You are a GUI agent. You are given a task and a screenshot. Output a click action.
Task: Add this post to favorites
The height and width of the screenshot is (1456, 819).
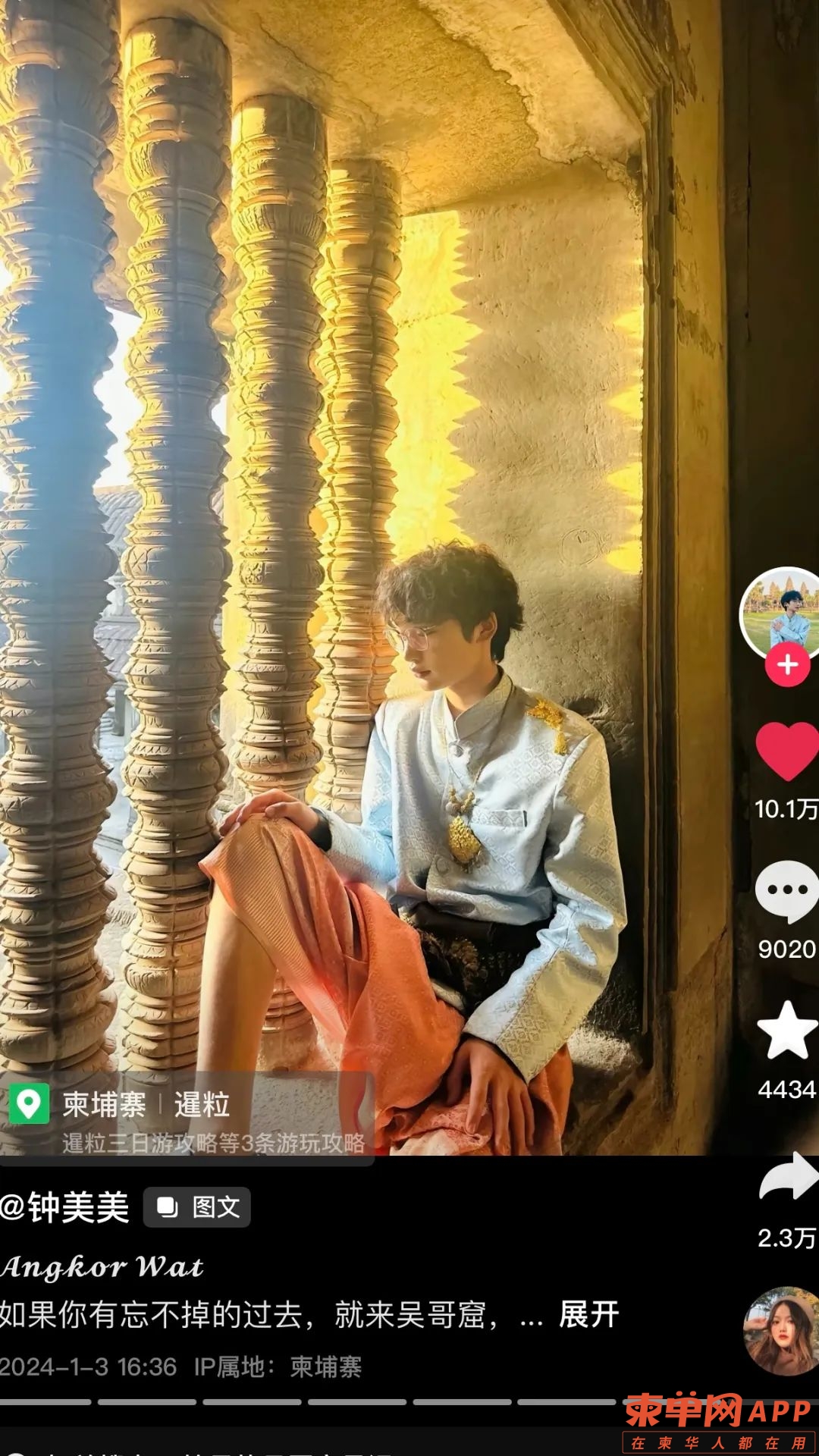point(787,1031)
